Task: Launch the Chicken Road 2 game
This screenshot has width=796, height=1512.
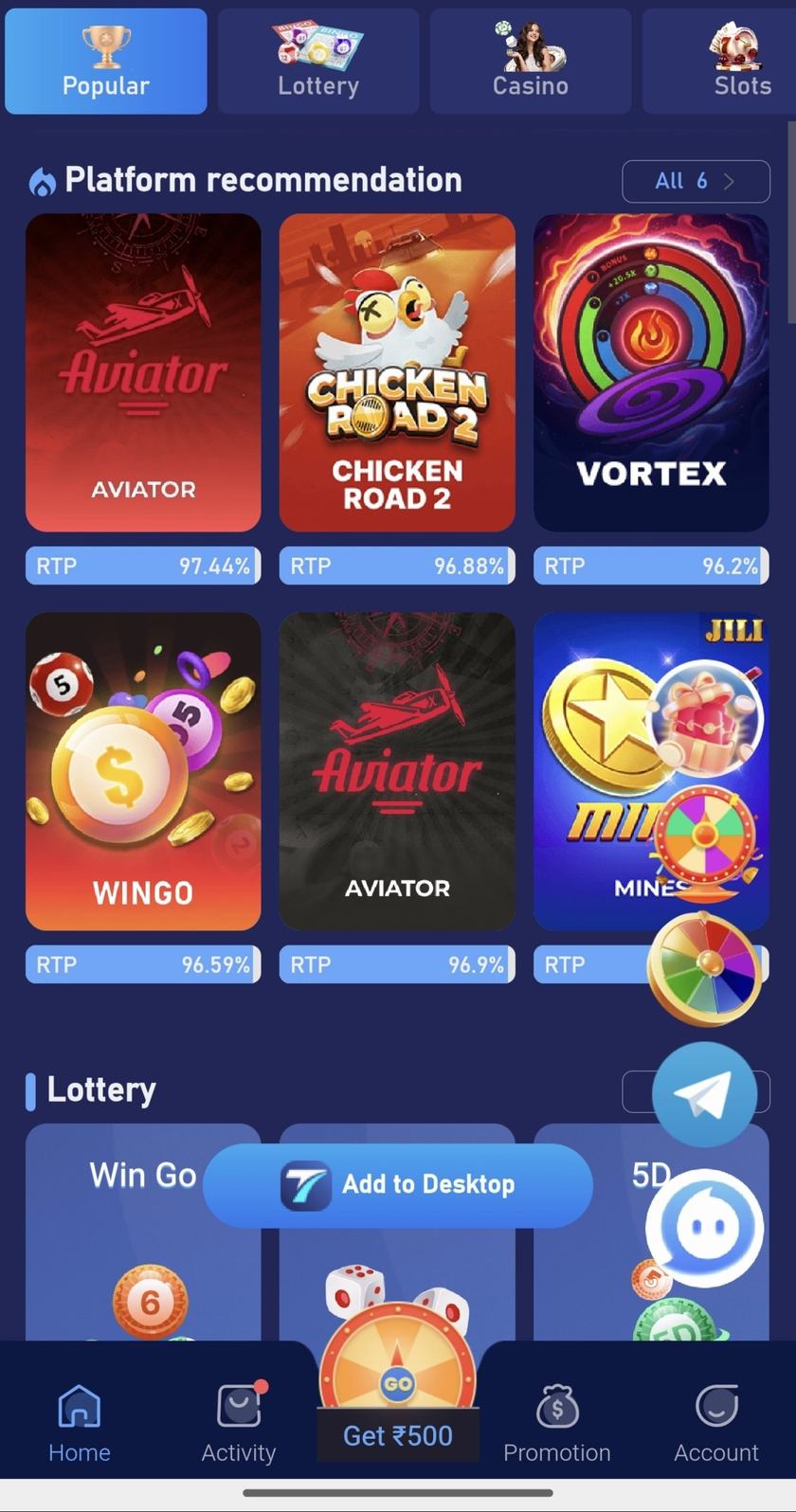Action: point(397,372)
